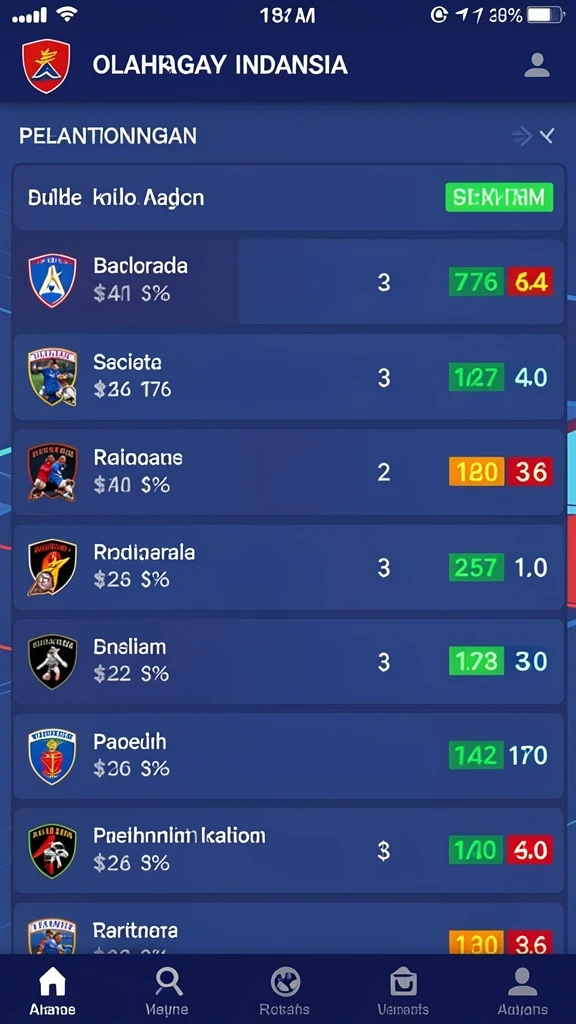
Task: Select the Raiooans row
Action: pos(288,472)
